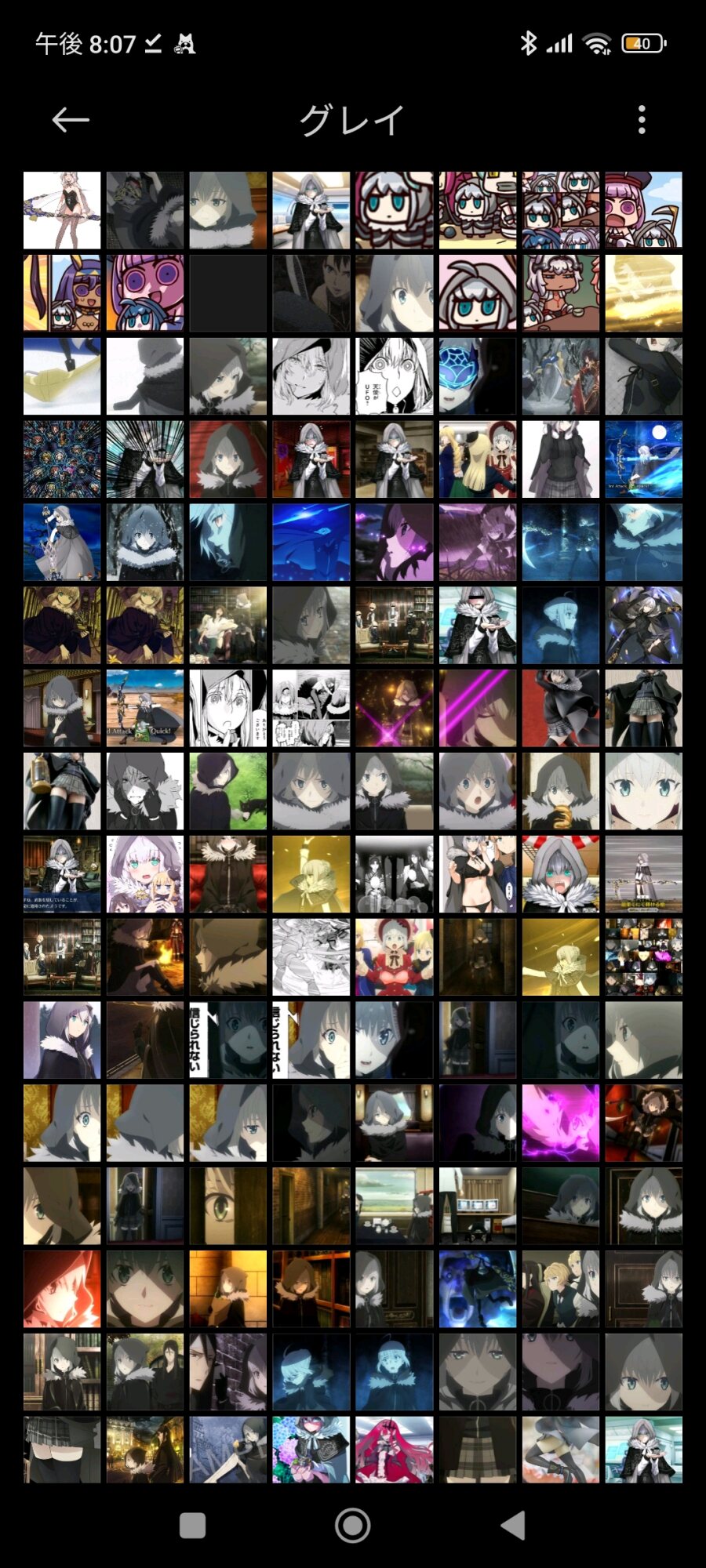Open the battle screenshot showing Quick!

pos(145,708)
